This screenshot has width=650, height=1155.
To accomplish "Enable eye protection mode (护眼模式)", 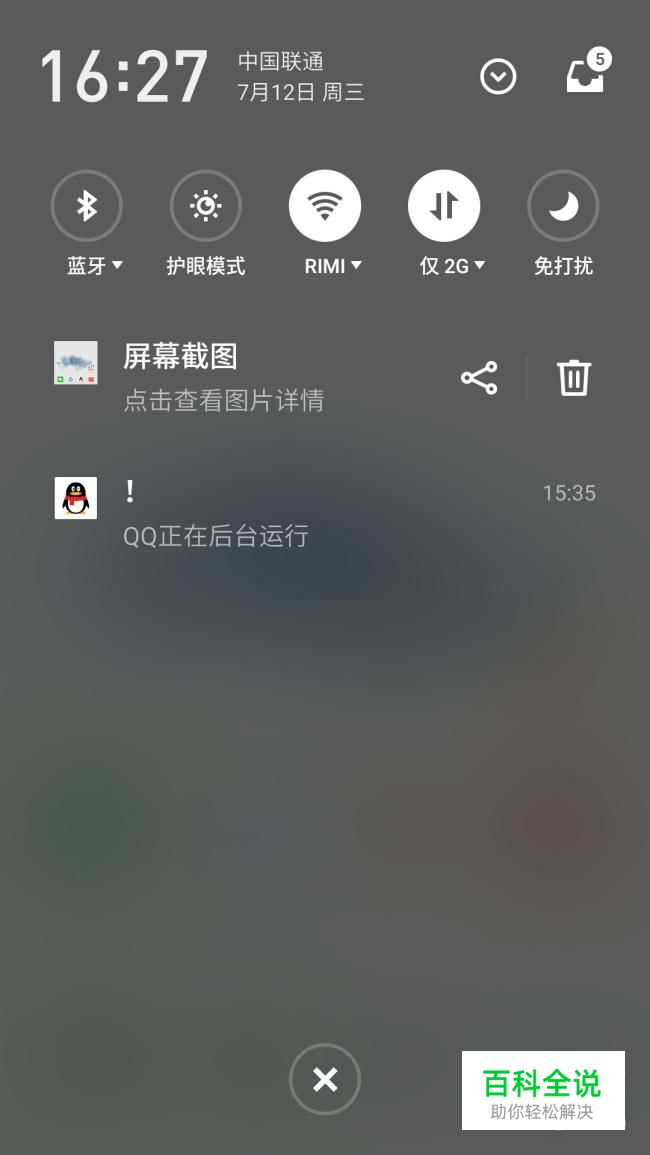I will point(206,206).
